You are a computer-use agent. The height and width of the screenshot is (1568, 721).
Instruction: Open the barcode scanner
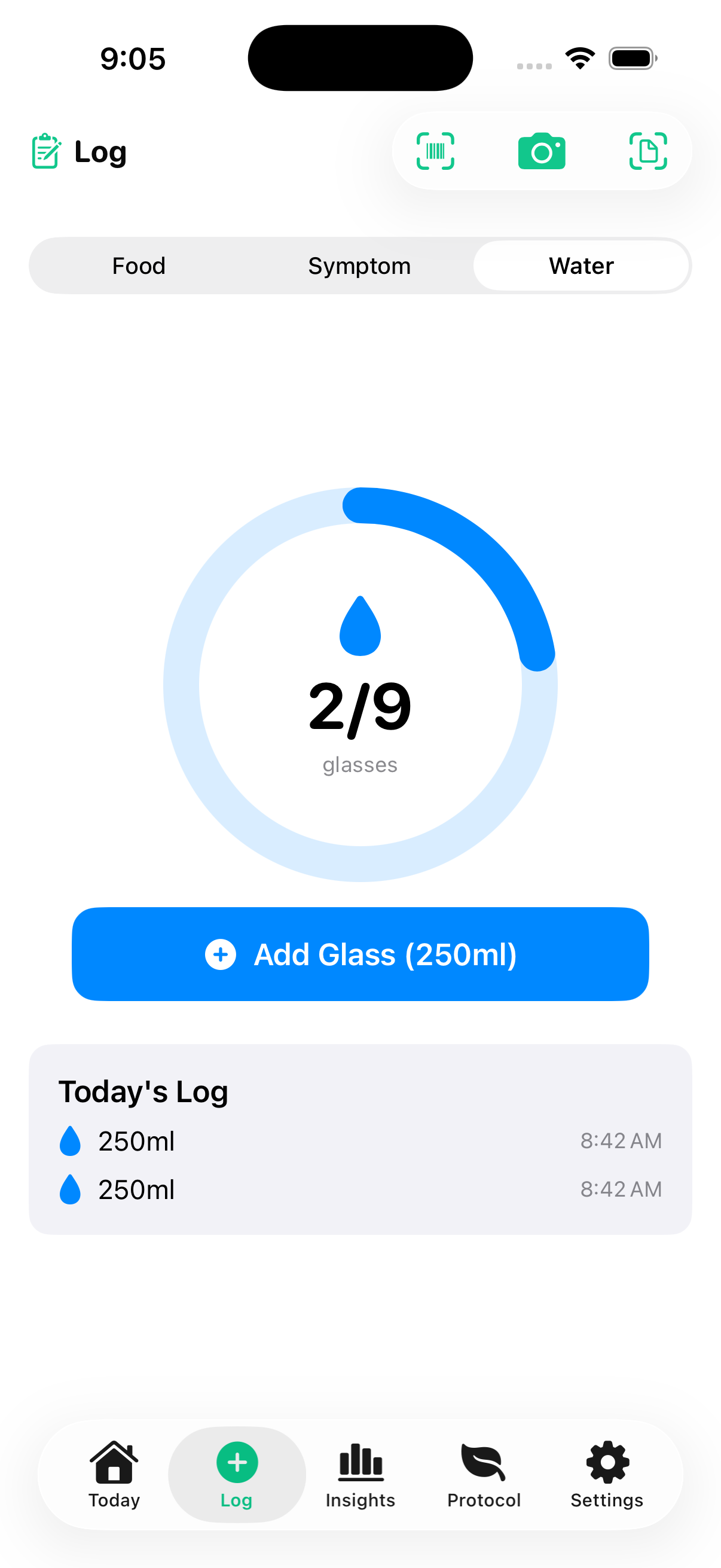point(435,151)
